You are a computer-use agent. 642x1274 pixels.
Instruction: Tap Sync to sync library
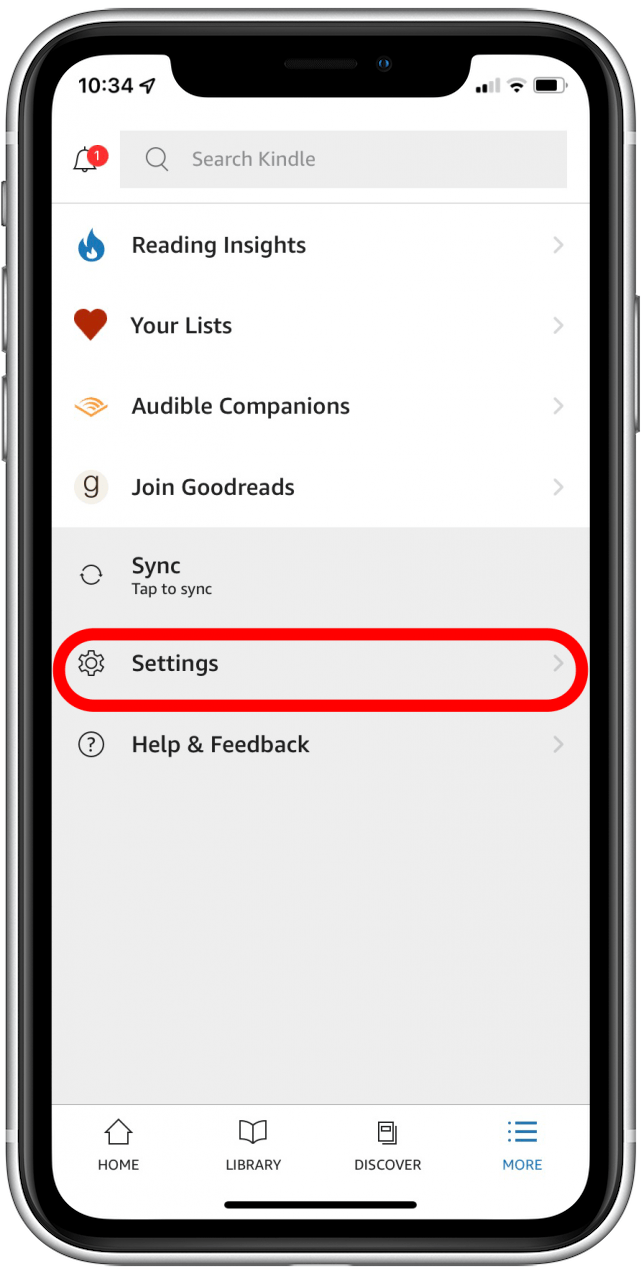320,575
